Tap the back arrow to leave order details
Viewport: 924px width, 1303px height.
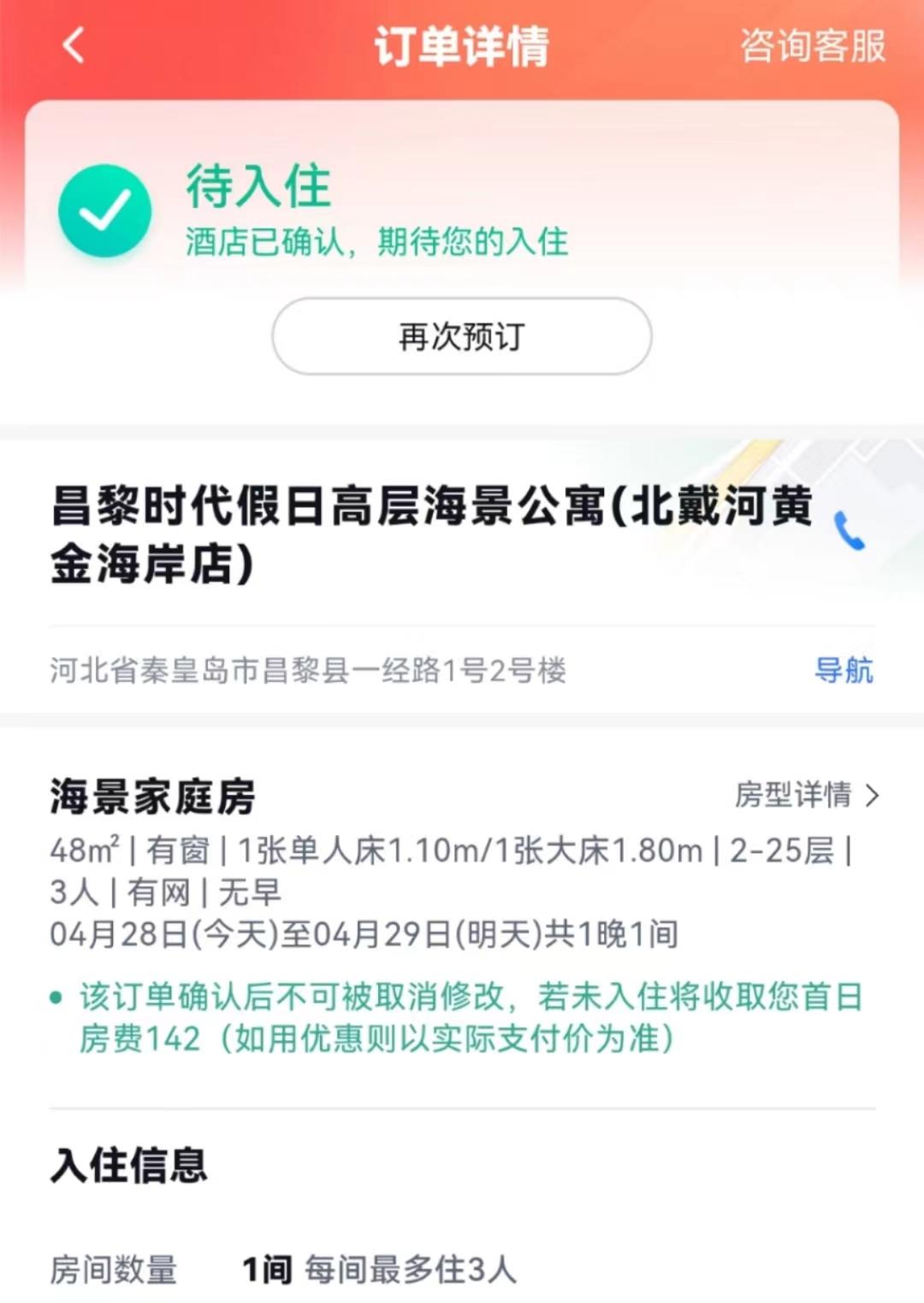73,47
